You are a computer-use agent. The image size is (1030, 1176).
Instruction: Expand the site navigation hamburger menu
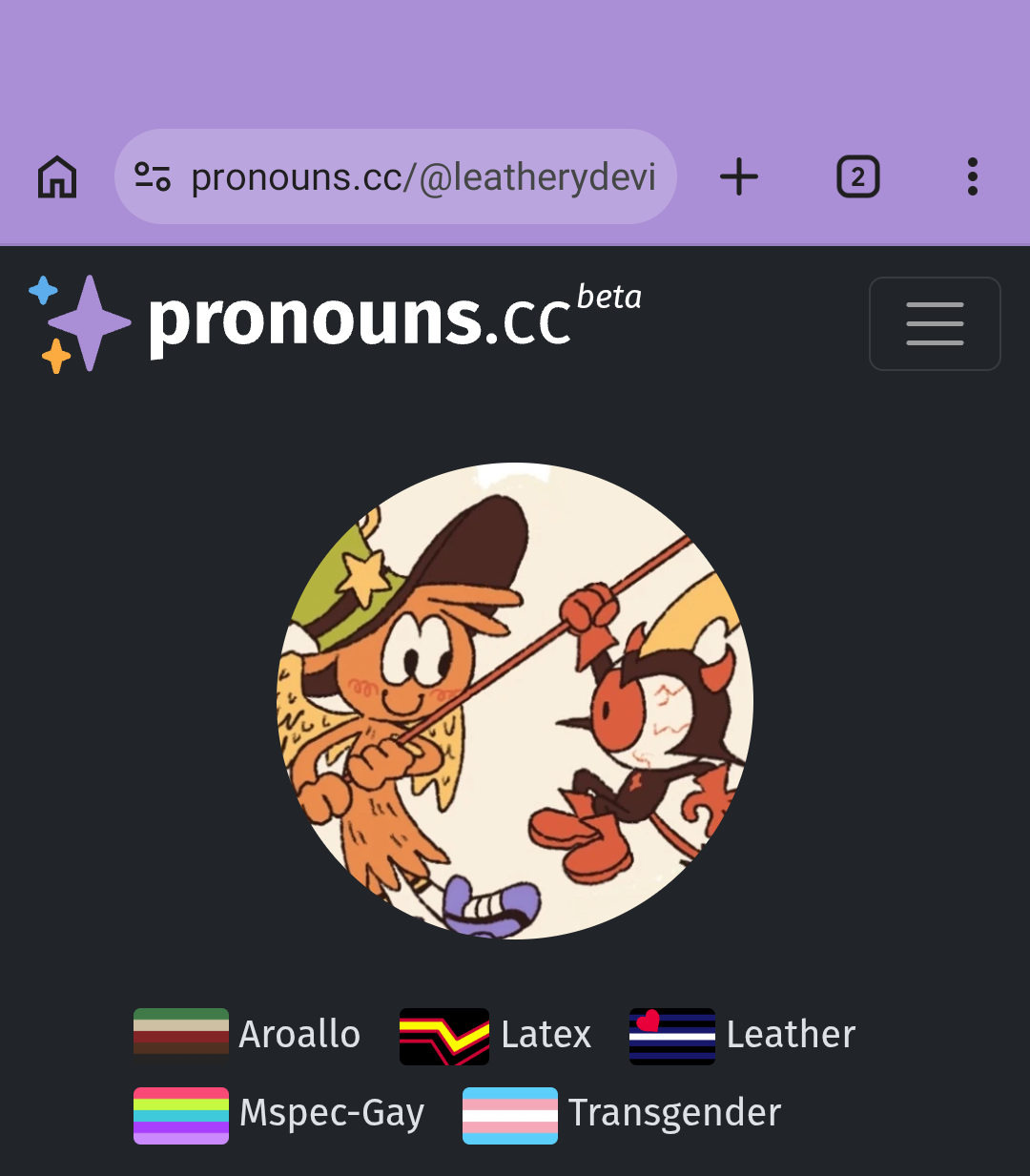point(934,323)
